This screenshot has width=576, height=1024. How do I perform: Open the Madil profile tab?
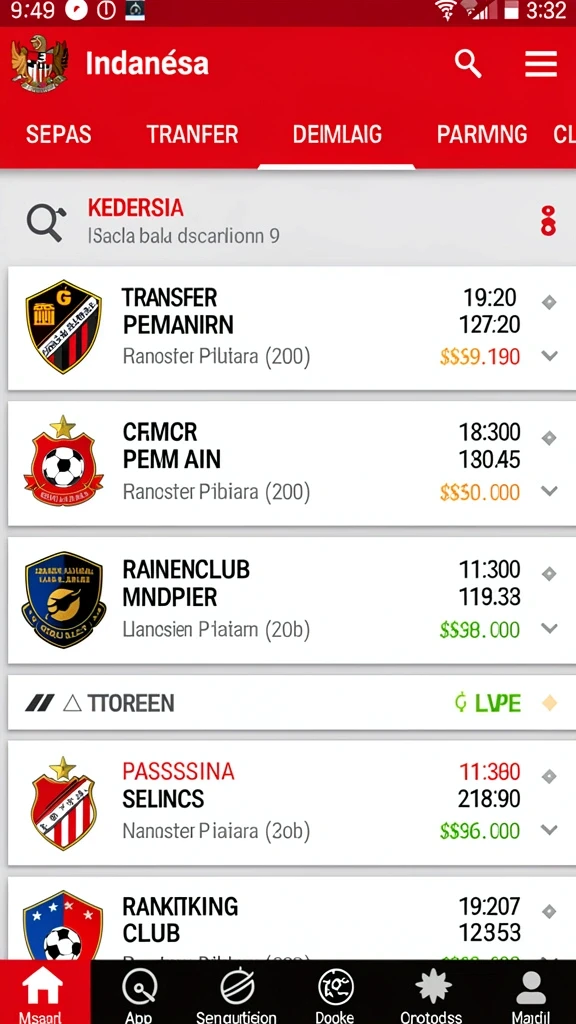tap(530, 993)
